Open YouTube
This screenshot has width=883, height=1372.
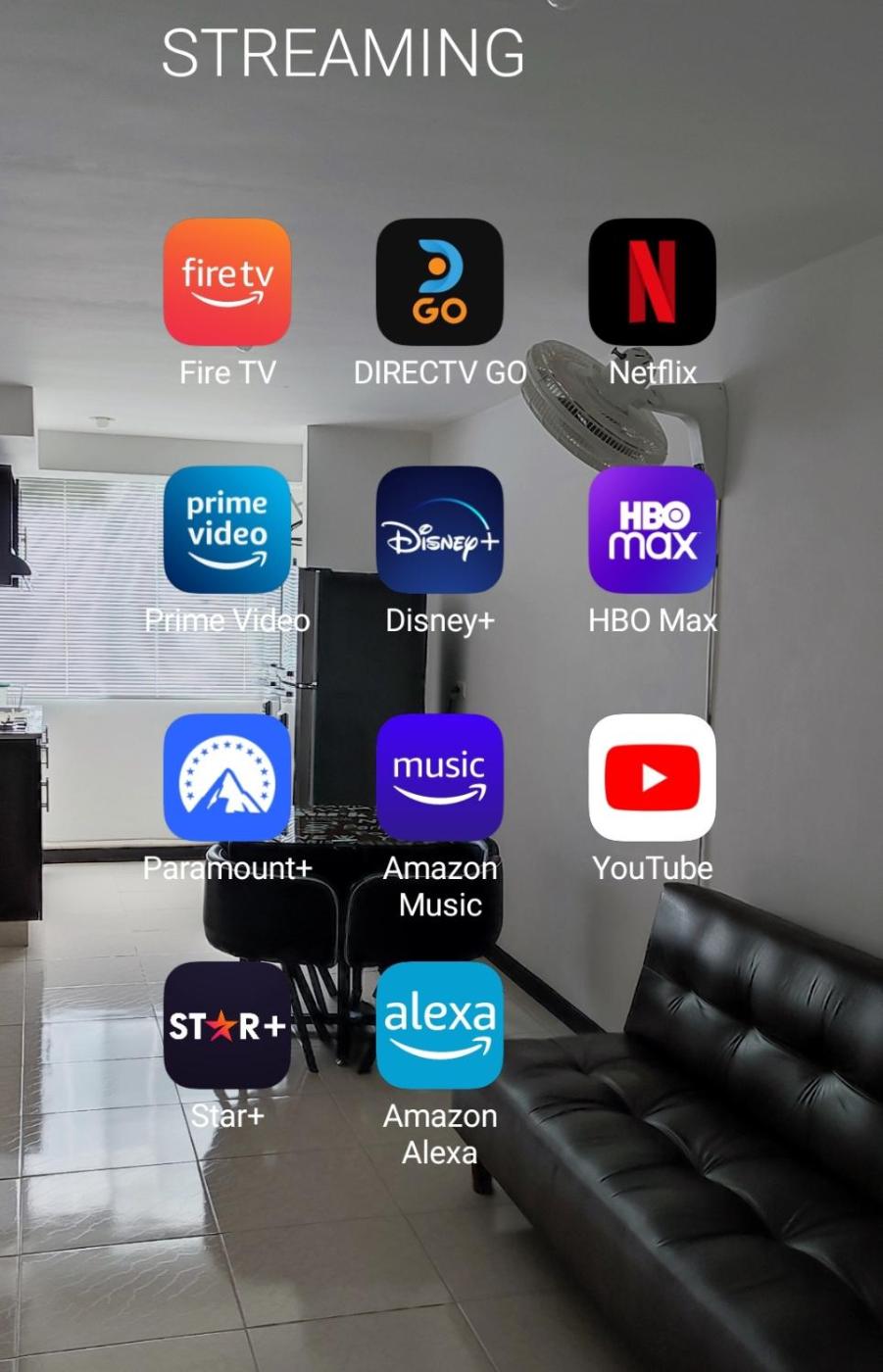(x=652, y=778)
